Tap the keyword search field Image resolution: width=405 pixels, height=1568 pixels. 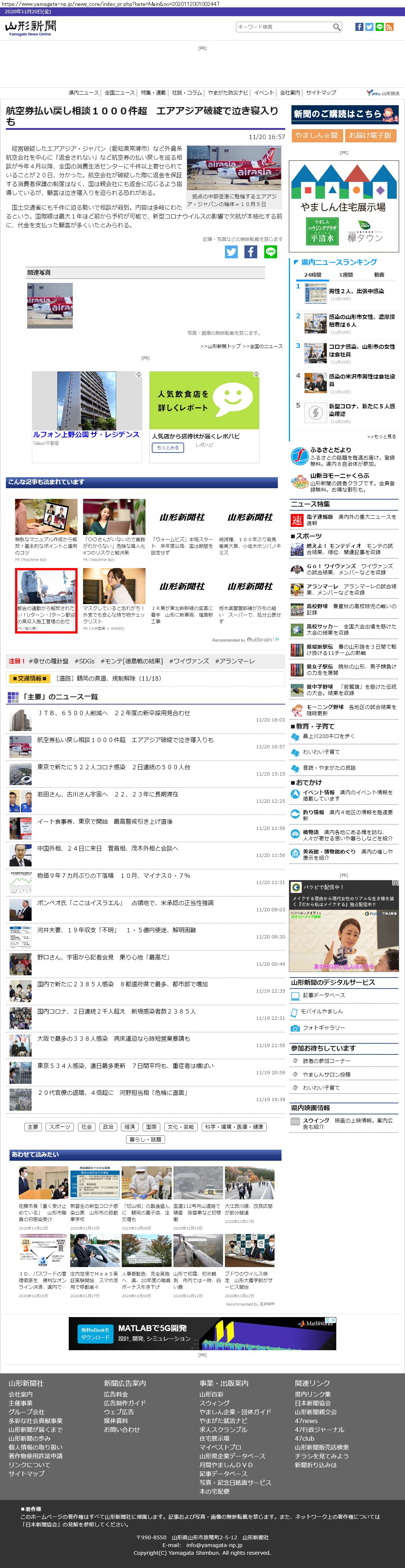283,27
